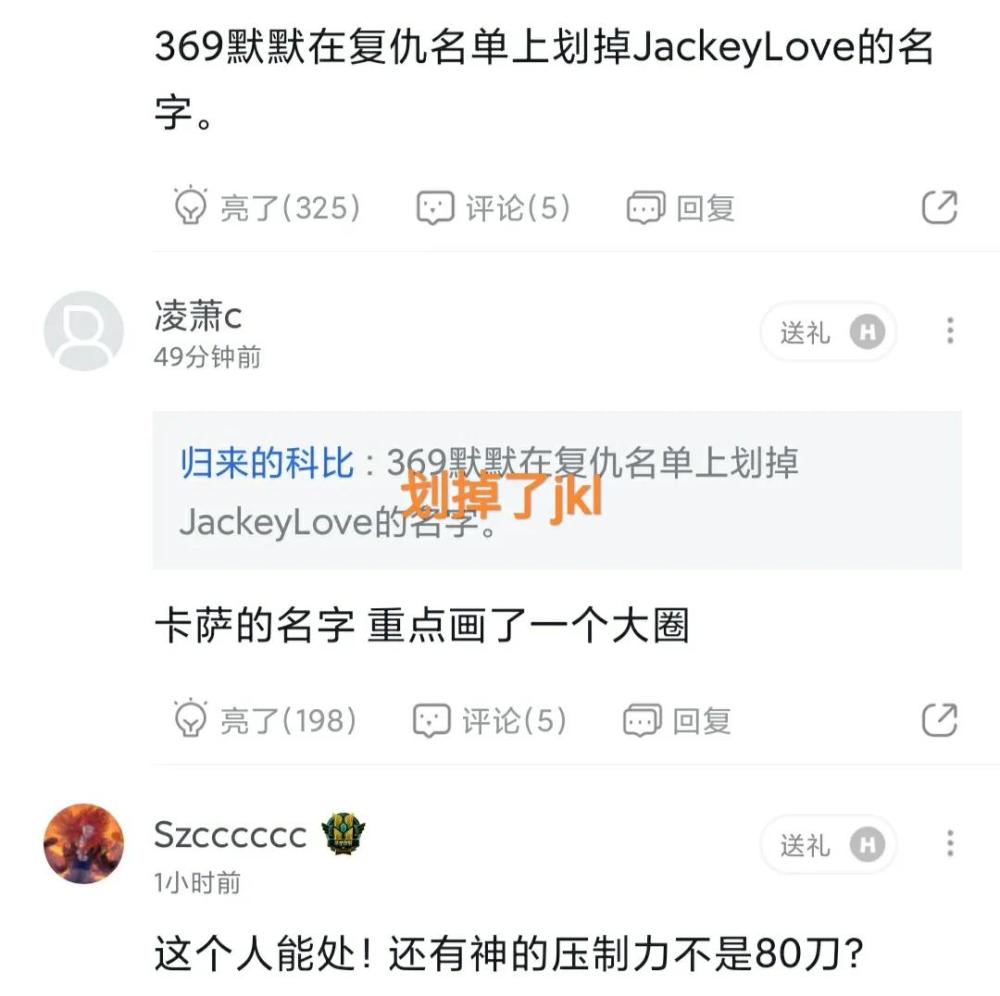1000x996 pixels.
Task: Send a gift to Szcccccc
Action: 829,845
